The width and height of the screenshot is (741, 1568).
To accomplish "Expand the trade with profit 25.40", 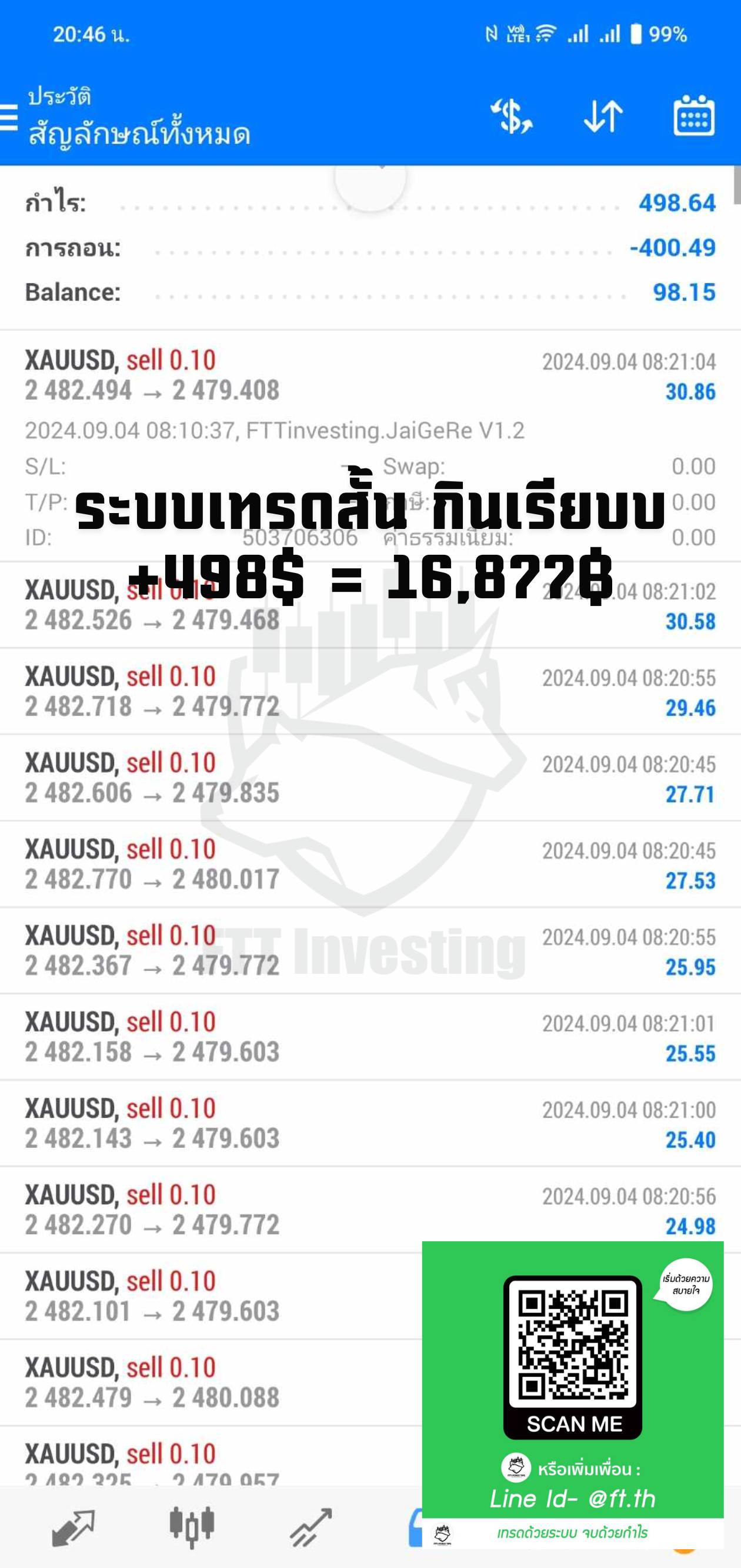I will (x=370, y=1124).
